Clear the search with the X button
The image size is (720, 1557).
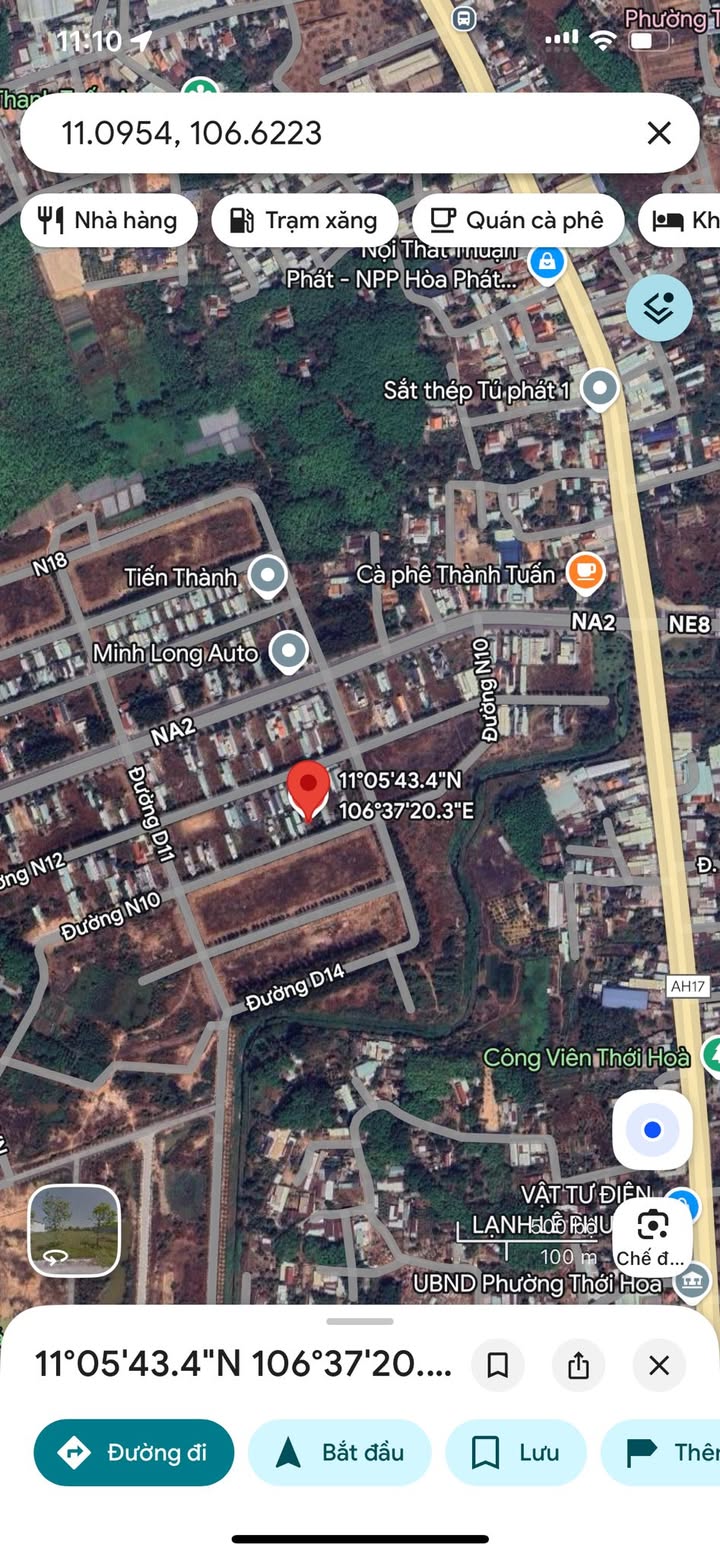point(658,133)
